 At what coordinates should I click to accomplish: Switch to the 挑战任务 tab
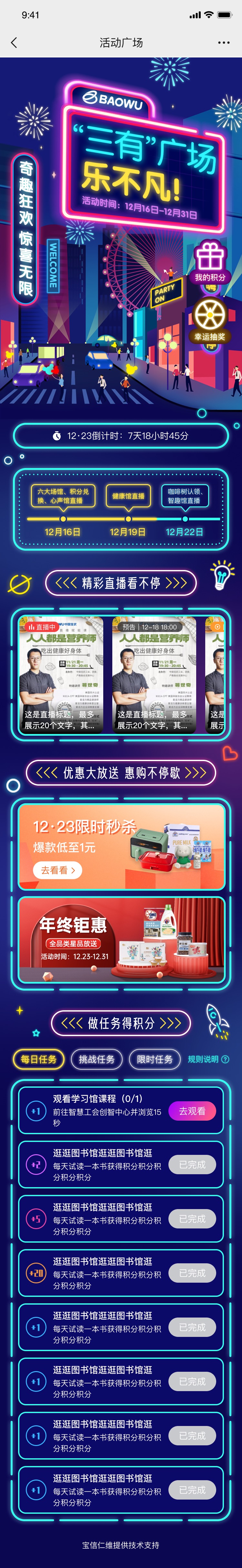click(97, 1059)
